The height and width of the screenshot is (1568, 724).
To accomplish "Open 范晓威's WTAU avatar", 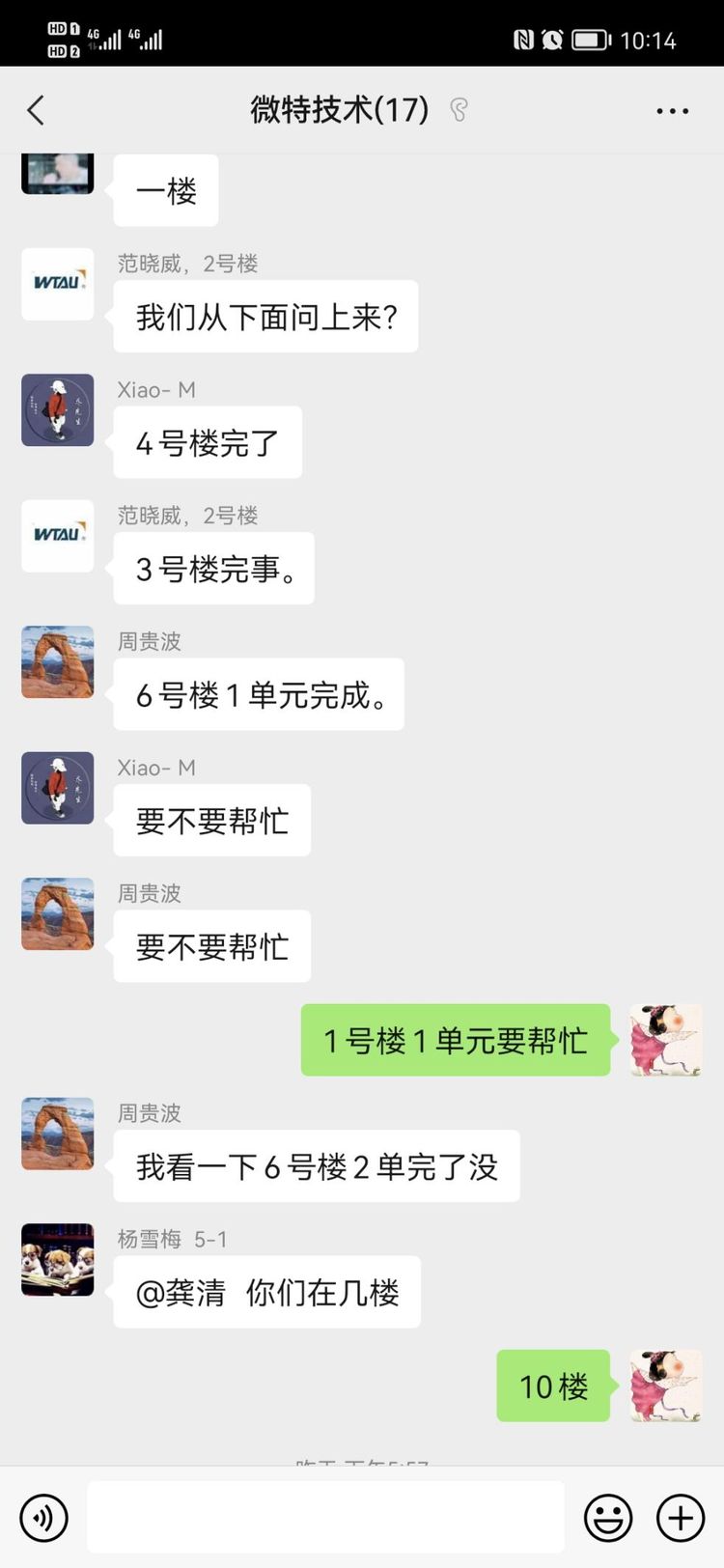I will 57,285.
